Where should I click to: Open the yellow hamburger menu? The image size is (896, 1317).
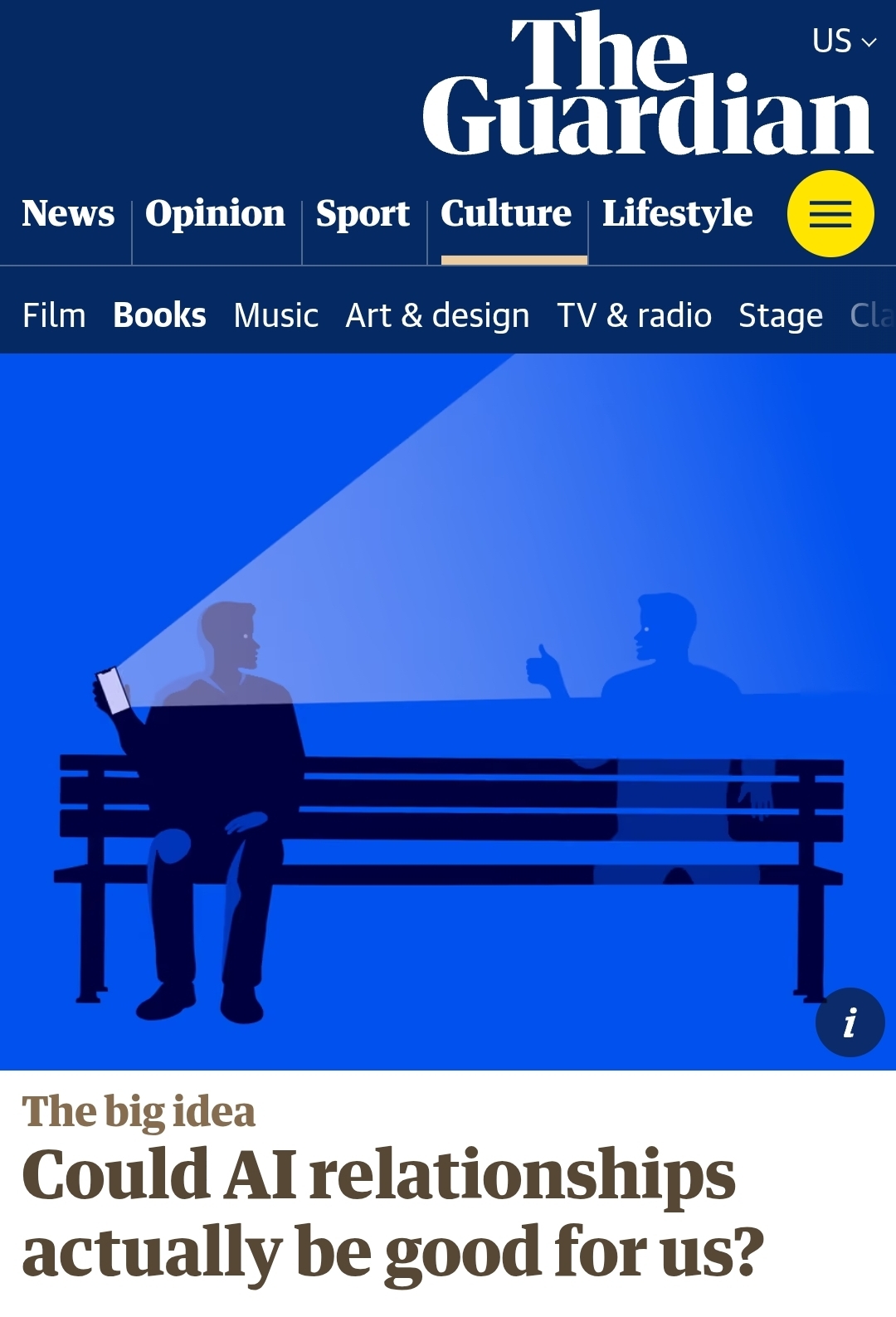pyautogui.click(x=830, y=214)
